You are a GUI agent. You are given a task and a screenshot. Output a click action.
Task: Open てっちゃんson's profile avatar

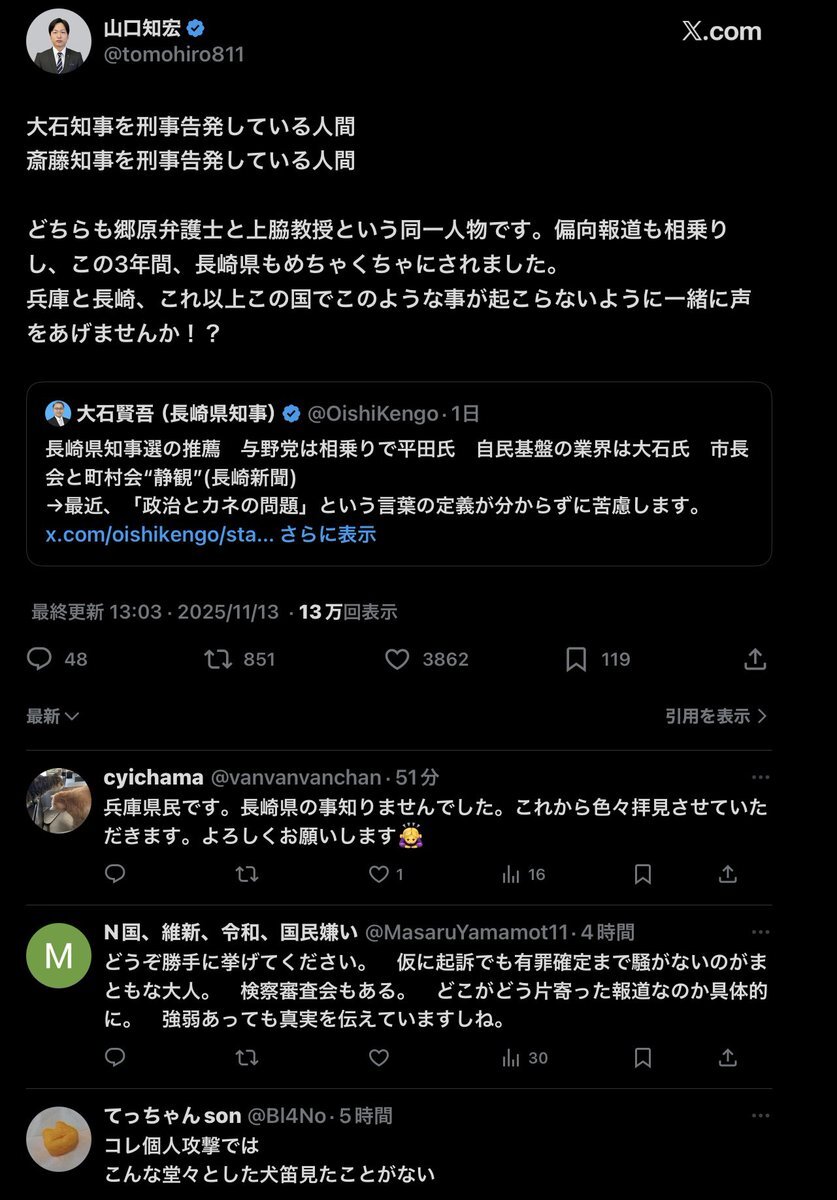pyautogui.click(x=59, y=1139)
